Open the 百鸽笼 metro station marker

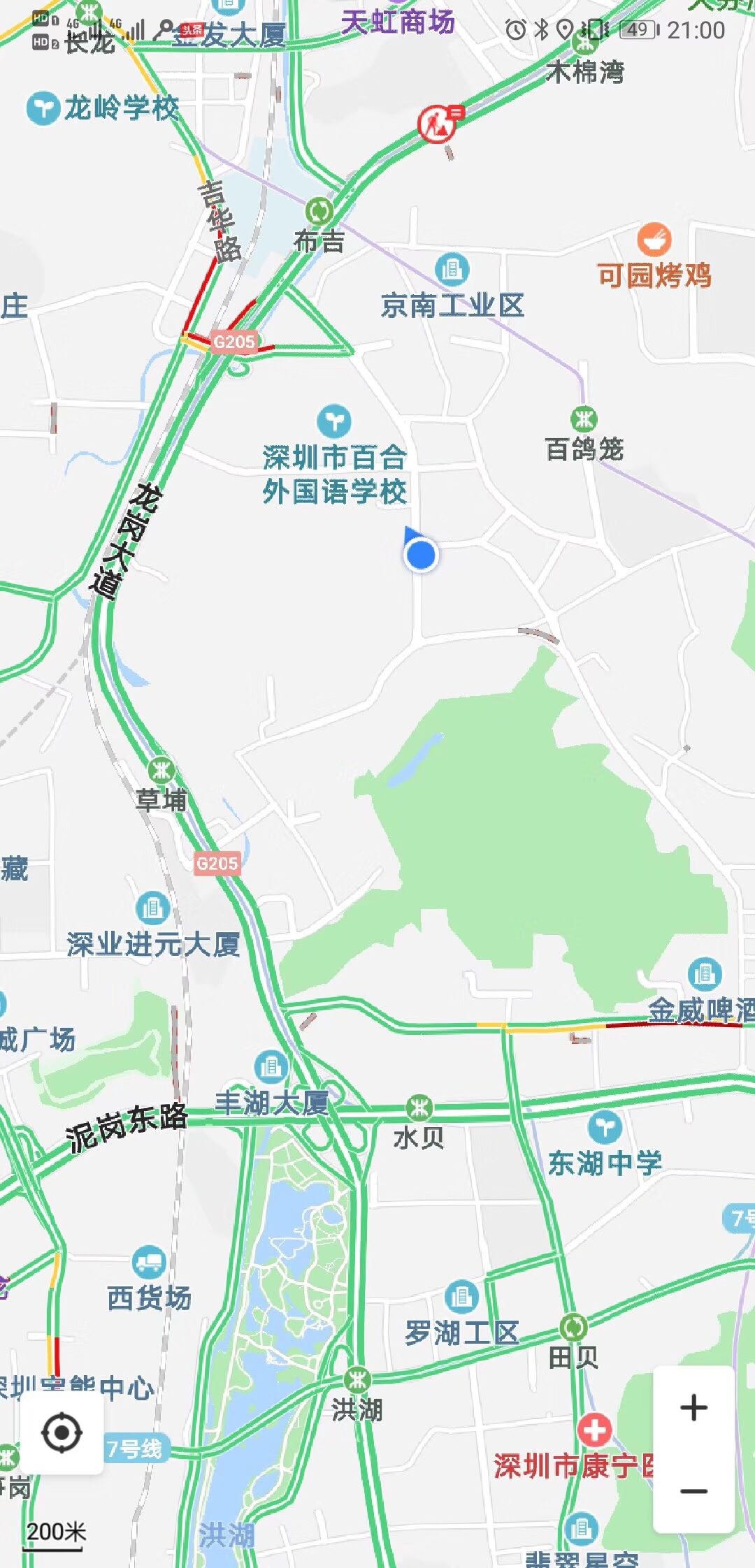pos(584,419)
